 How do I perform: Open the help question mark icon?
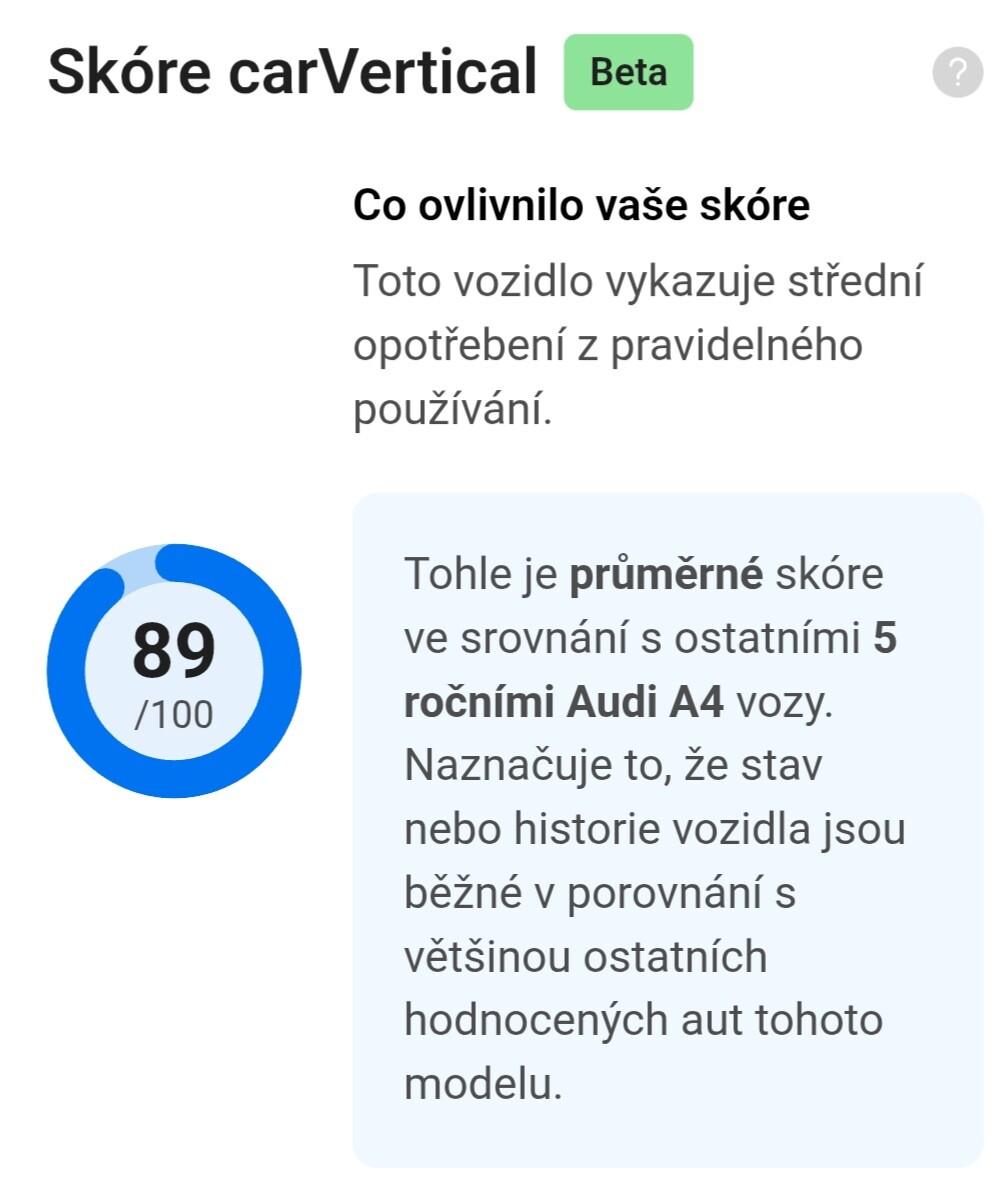957,72
